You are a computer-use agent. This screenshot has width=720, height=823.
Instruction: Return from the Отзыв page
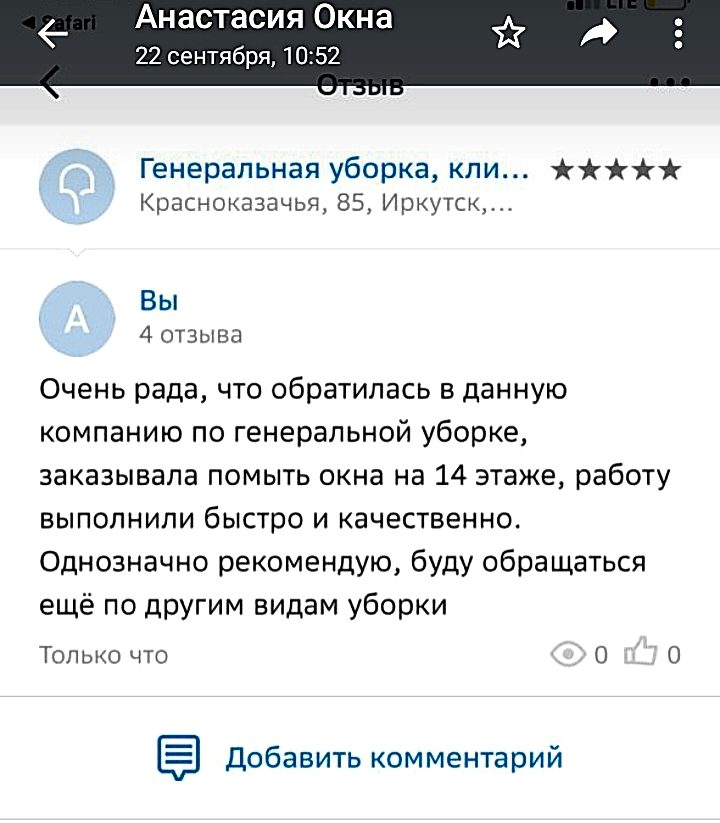click(x=52, y=83)
